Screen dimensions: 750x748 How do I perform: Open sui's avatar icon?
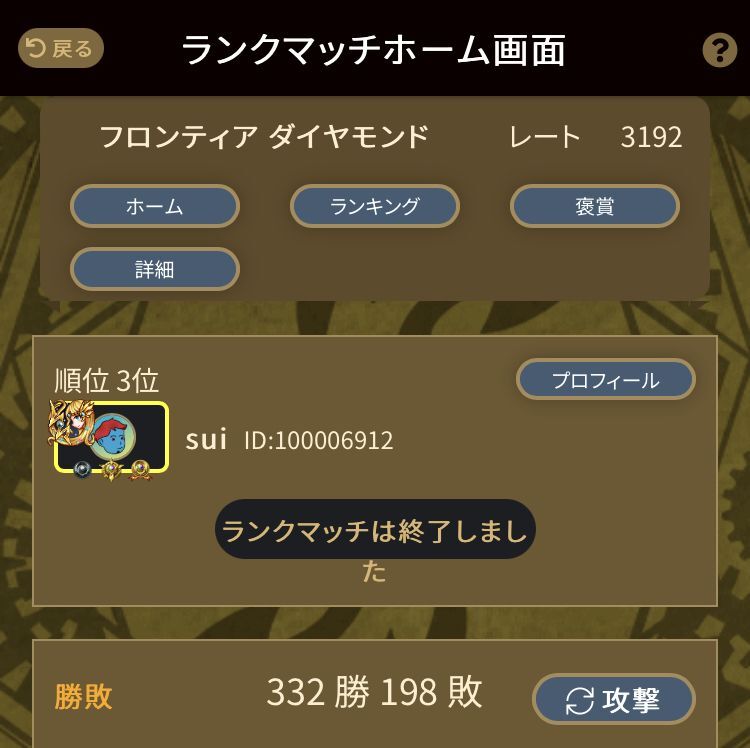click(x=111, y=437)
